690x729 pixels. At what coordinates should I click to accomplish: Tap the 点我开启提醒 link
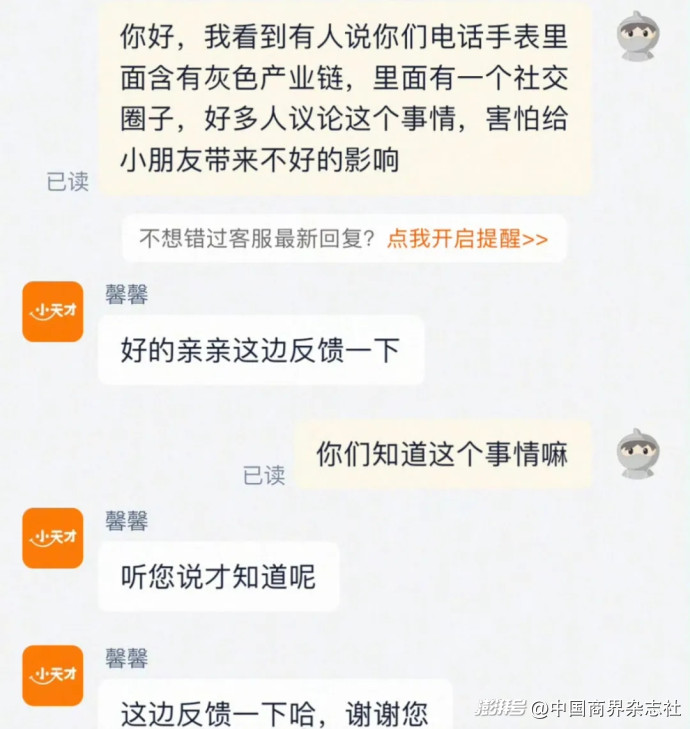[x=467, y=239]
